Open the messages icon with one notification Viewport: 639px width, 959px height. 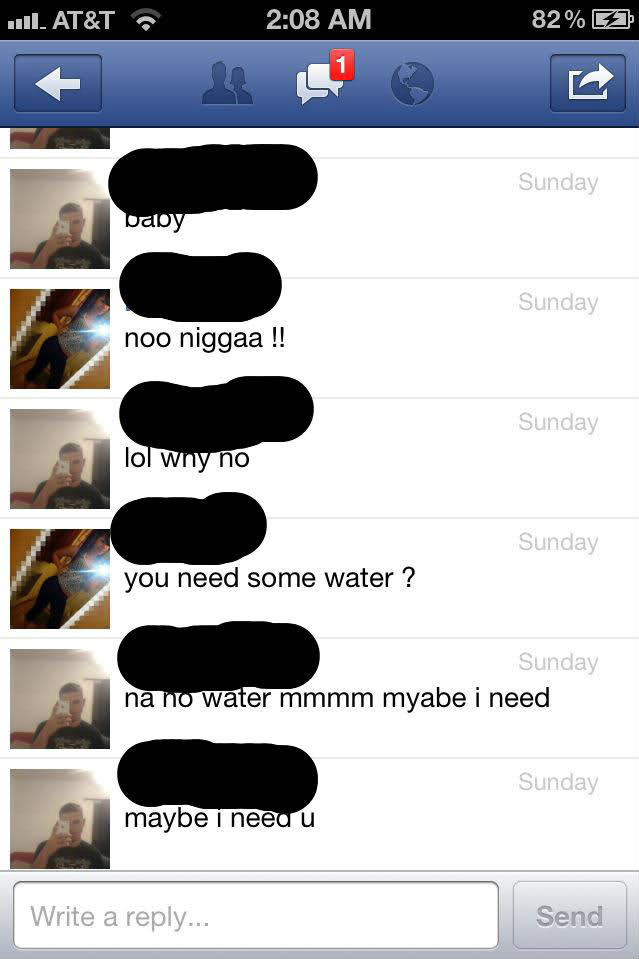pyautogui.click(x=322, y=82)
